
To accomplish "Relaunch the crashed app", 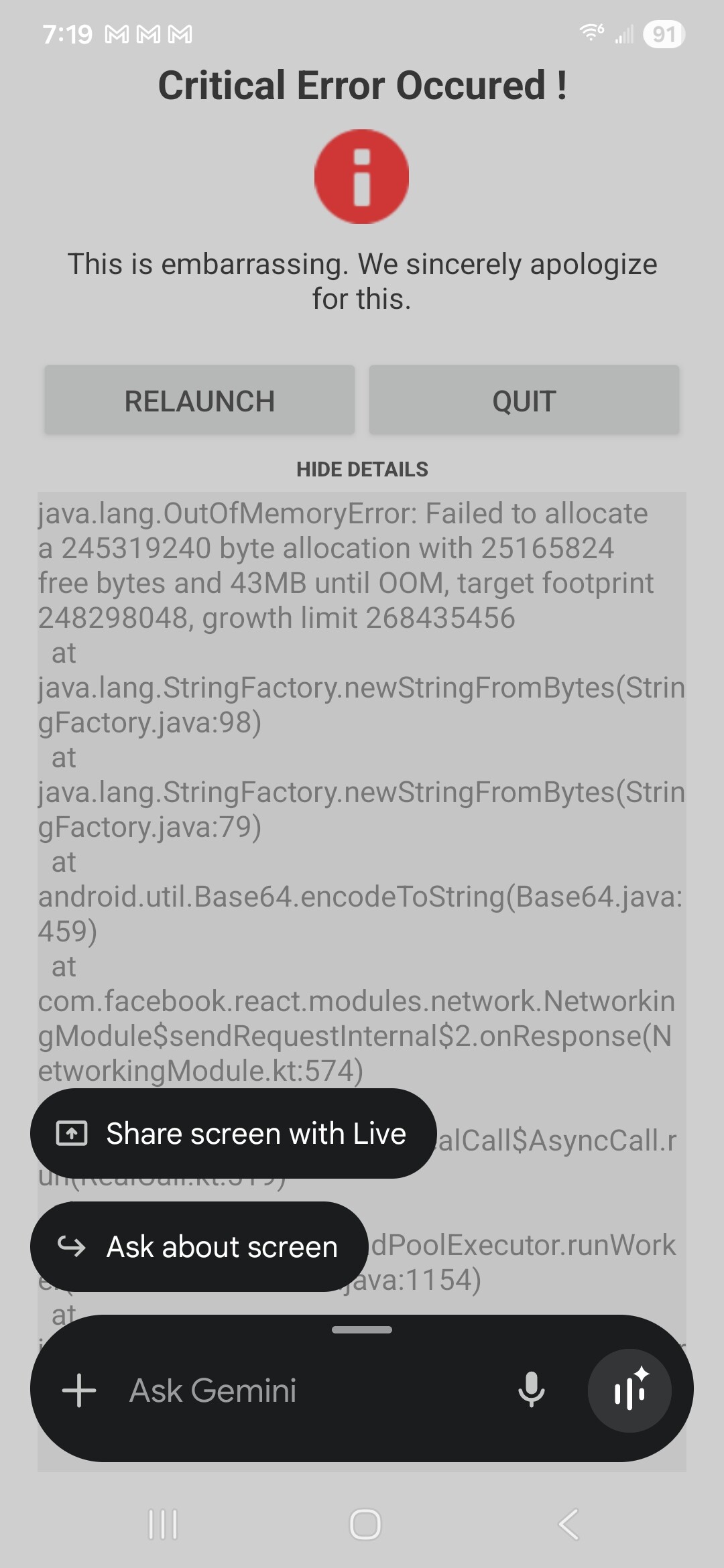I will pos(199,401).
